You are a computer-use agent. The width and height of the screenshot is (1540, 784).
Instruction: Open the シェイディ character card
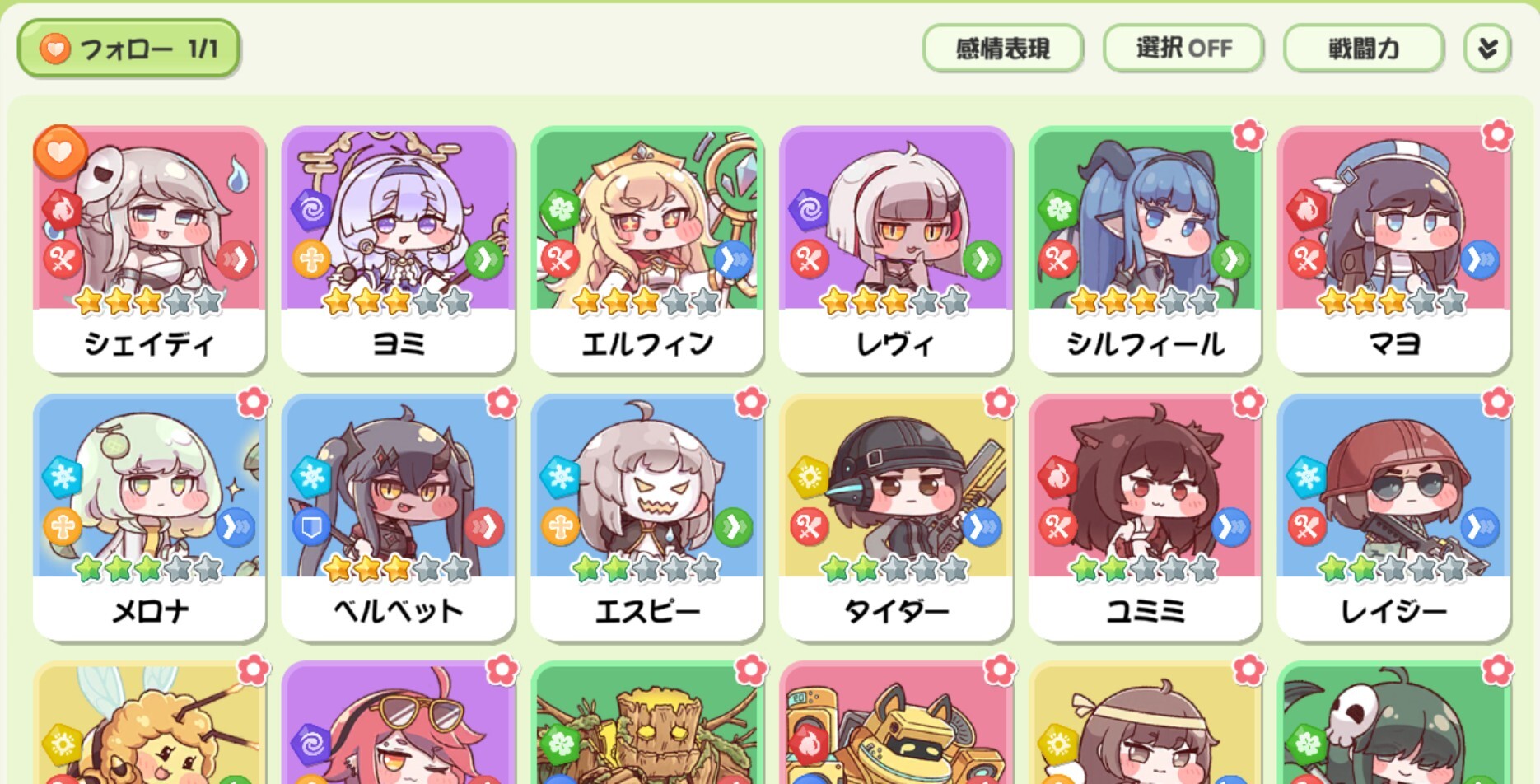point(149,247)
